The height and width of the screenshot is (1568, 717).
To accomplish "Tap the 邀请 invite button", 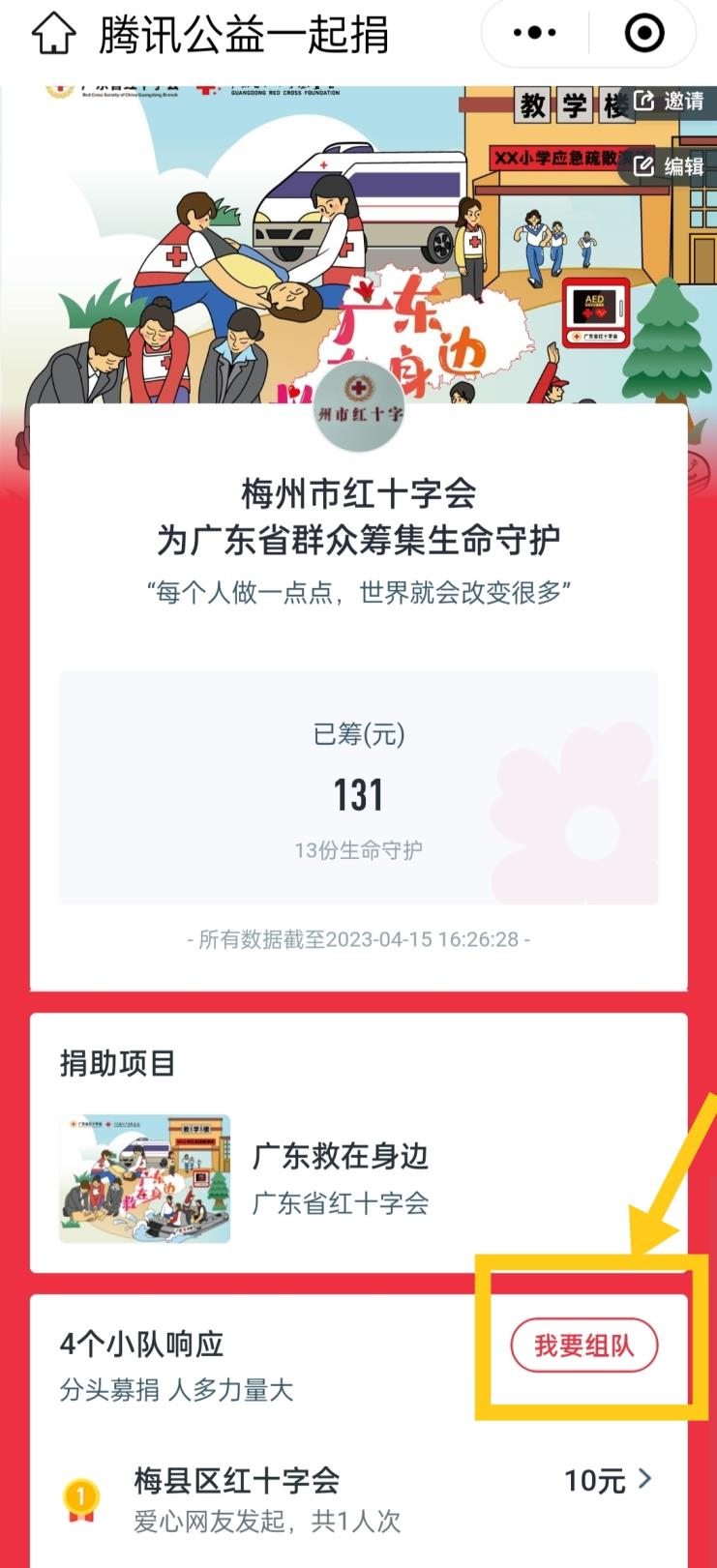I will [670, 102].
